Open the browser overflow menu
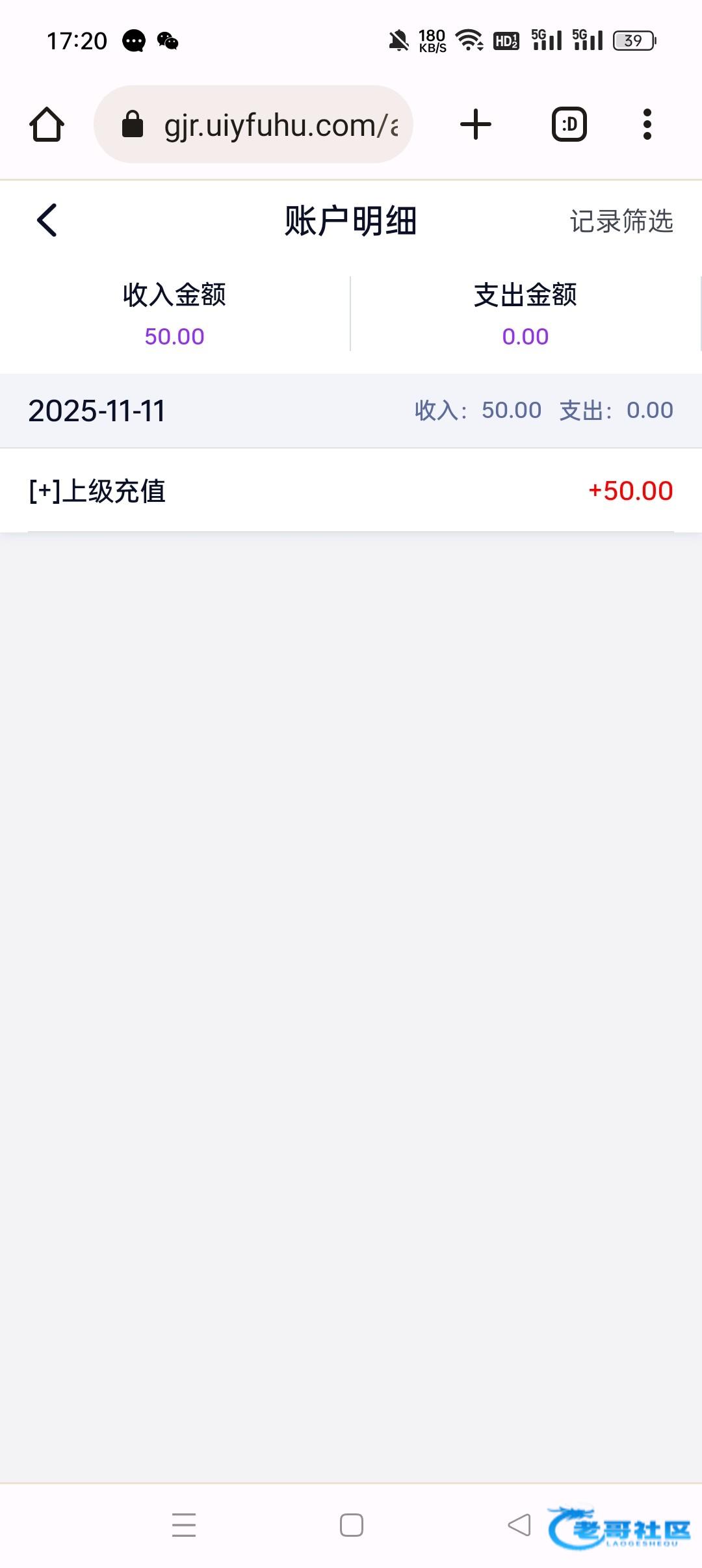The height and width of the screenshot is (1568, 702). pyautogui.click(x=647, y=124)
